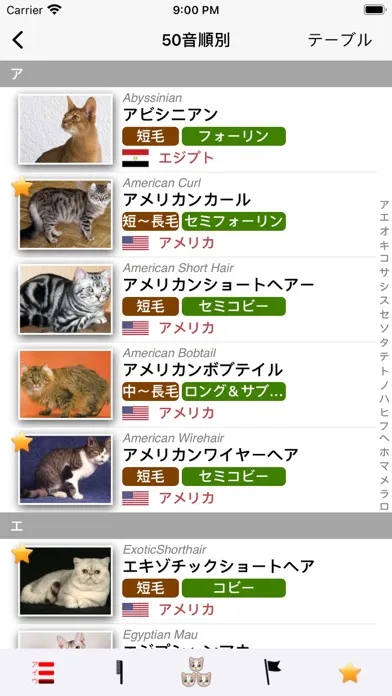Select the アメリカンショートヘアー row

pos(196,300)
